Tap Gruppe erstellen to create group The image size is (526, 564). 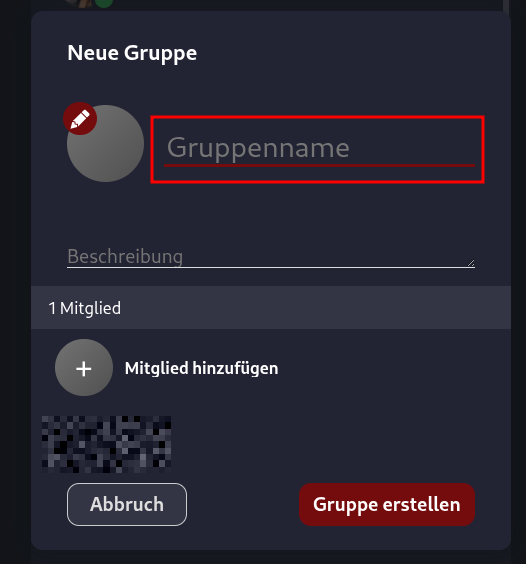pos(387,504)
